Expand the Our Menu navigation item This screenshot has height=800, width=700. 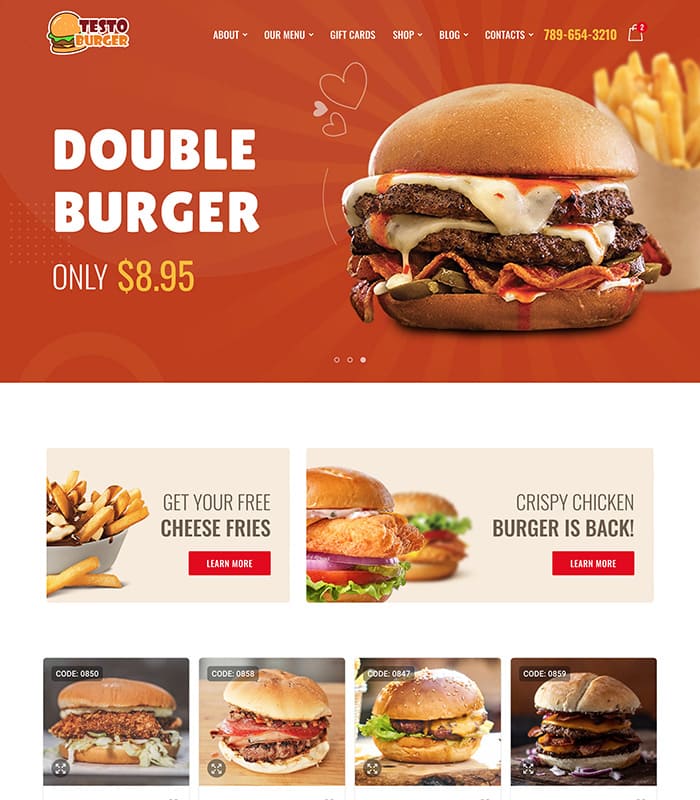[x=288, y=35]
